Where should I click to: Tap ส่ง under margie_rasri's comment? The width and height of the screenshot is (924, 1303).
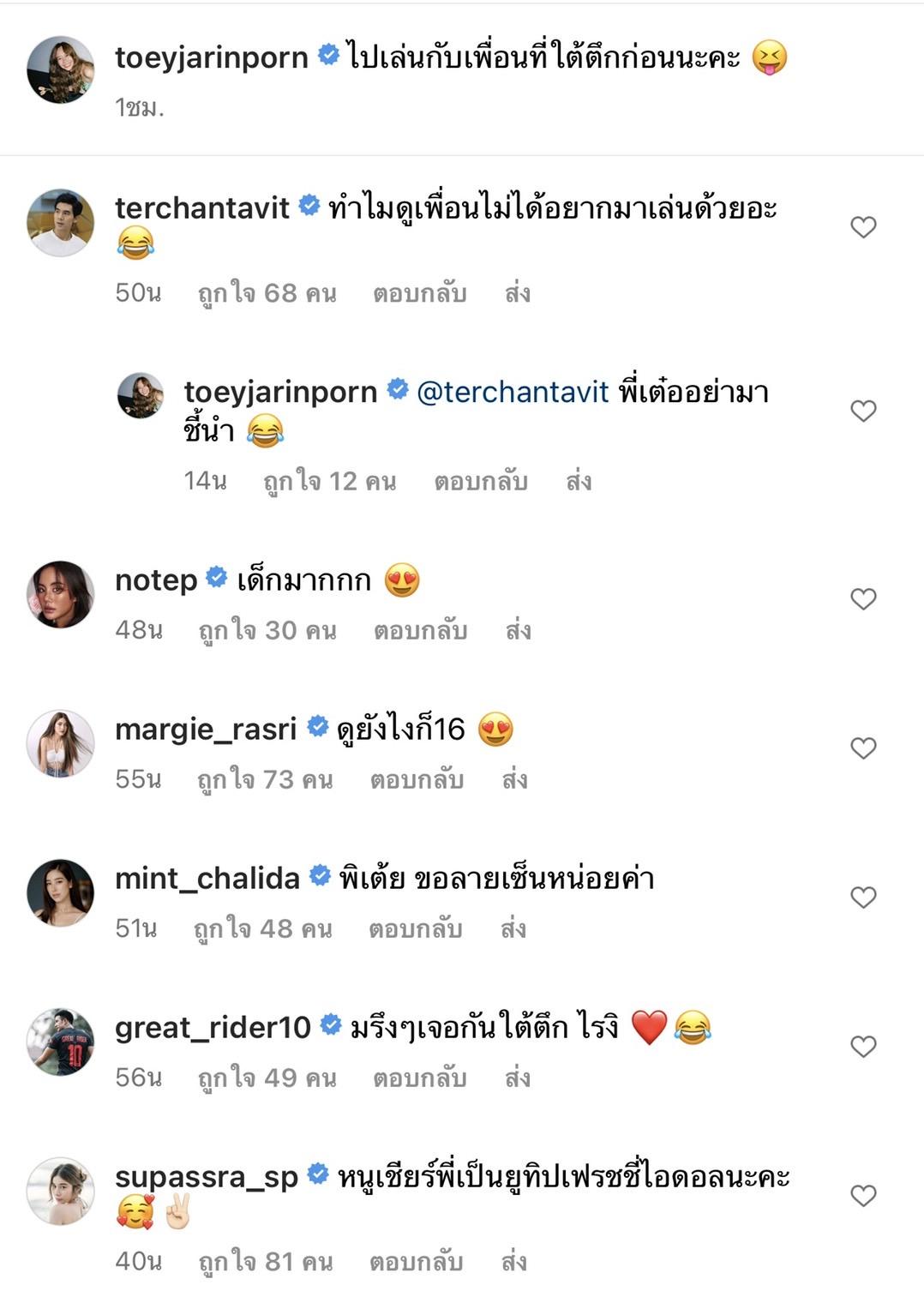pos(514,780)
